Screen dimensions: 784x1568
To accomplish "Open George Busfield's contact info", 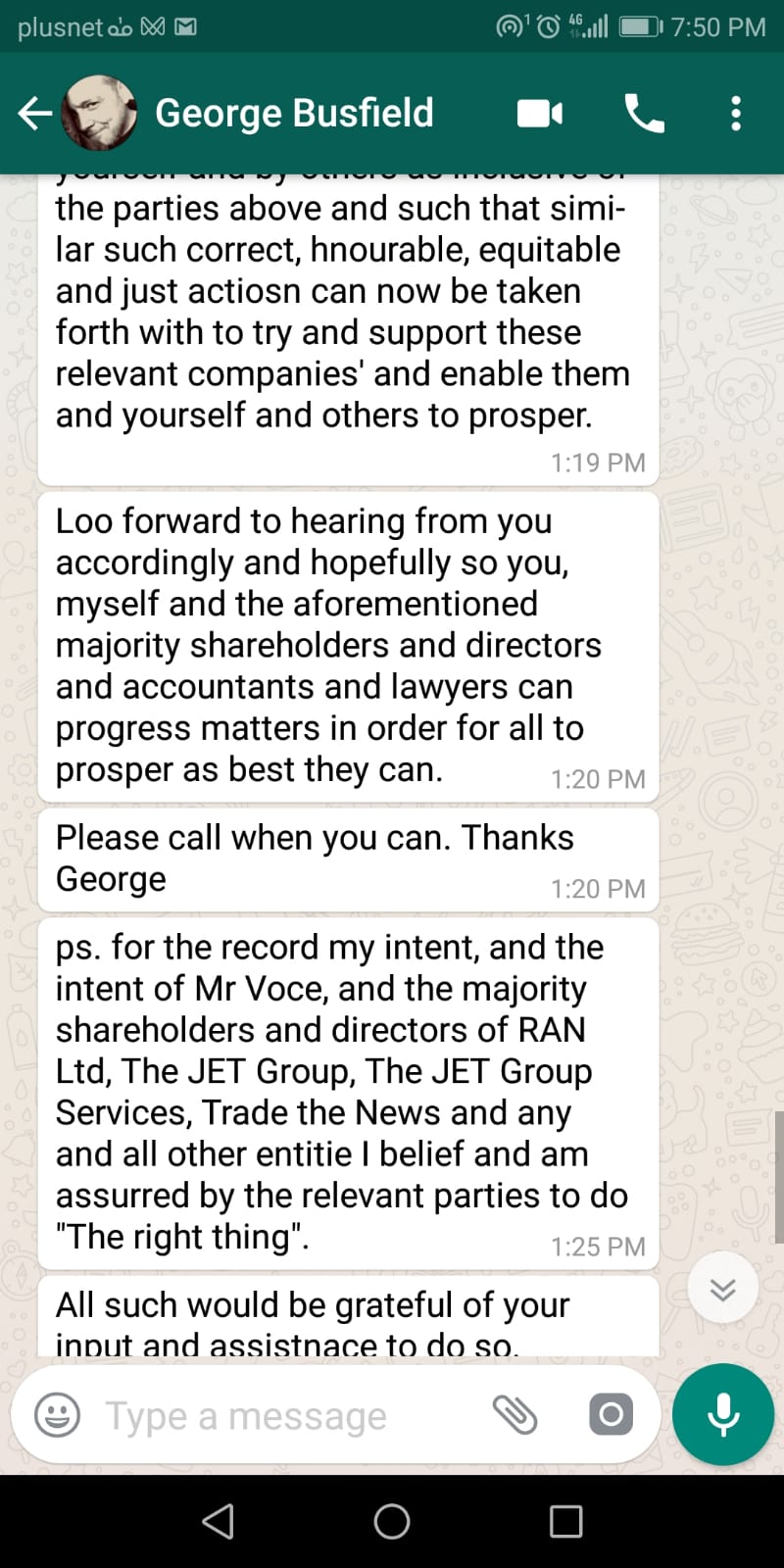I will point(294,114).
